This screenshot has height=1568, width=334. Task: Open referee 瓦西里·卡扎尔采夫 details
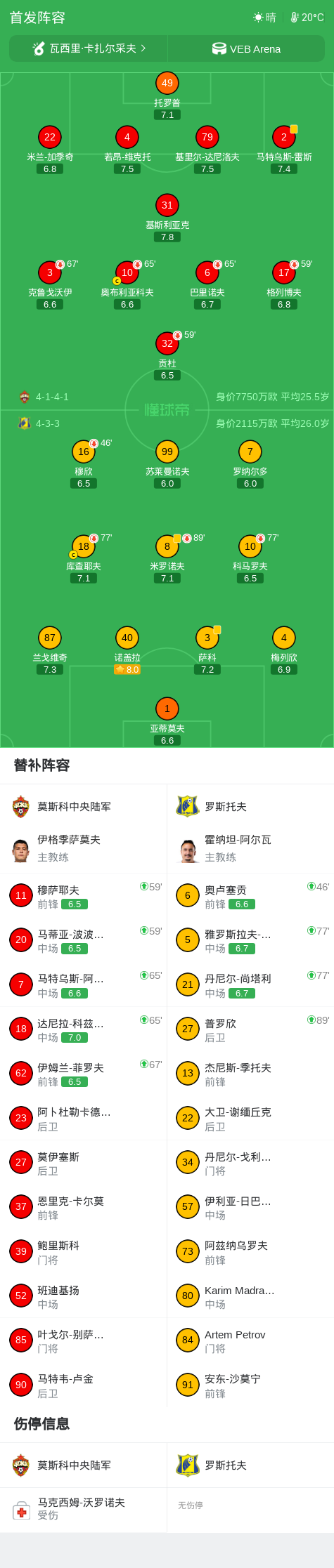[89, 48]
